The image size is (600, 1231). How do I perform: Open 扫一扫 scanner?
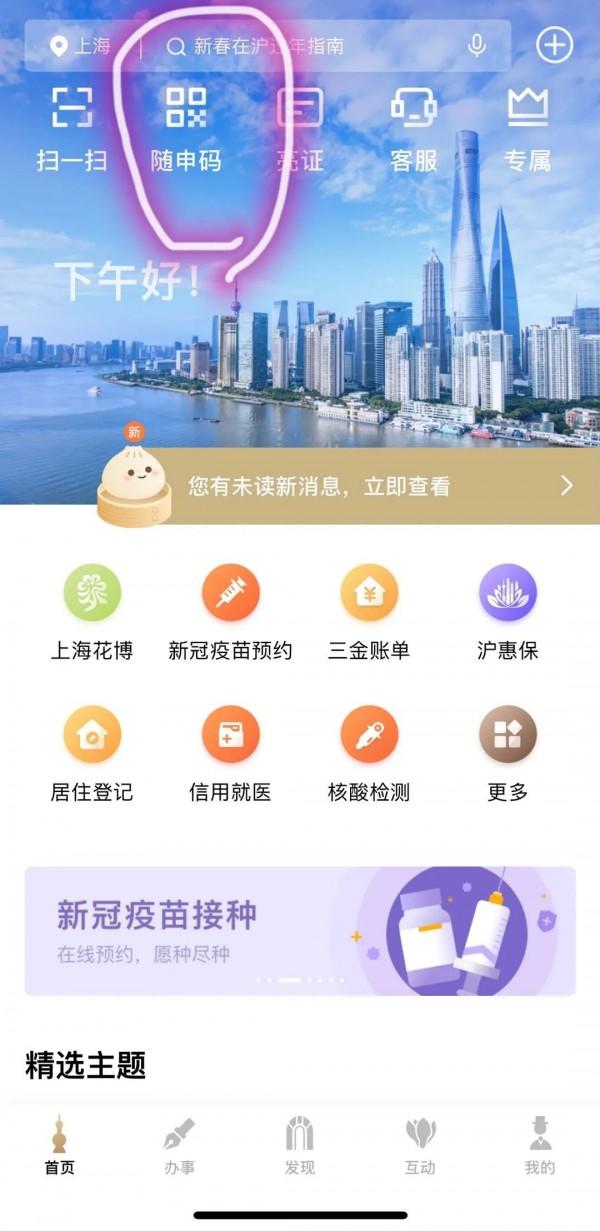click(72, 128)
